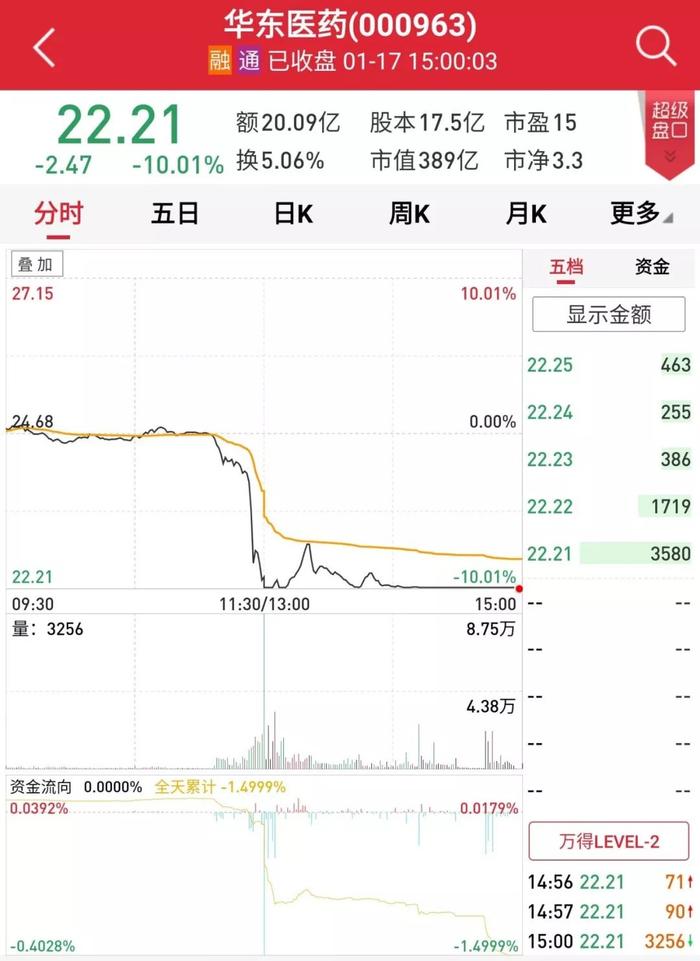Select the 周K chart tab
Image resolution: width=700 pixels, height=961 pixels.
(409, 213)
